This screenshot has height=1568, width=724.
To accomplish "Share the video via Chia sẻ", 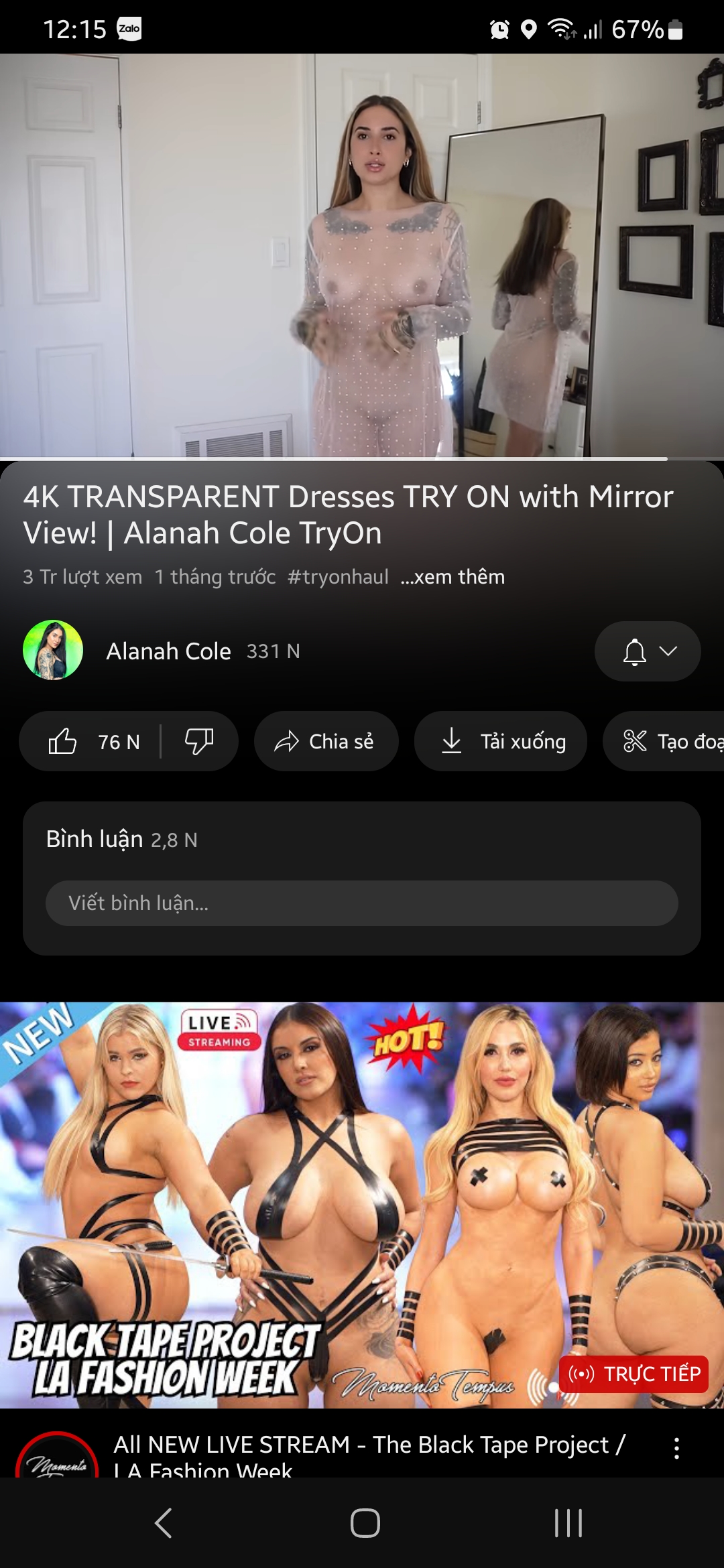I will (x=326, y=742).
